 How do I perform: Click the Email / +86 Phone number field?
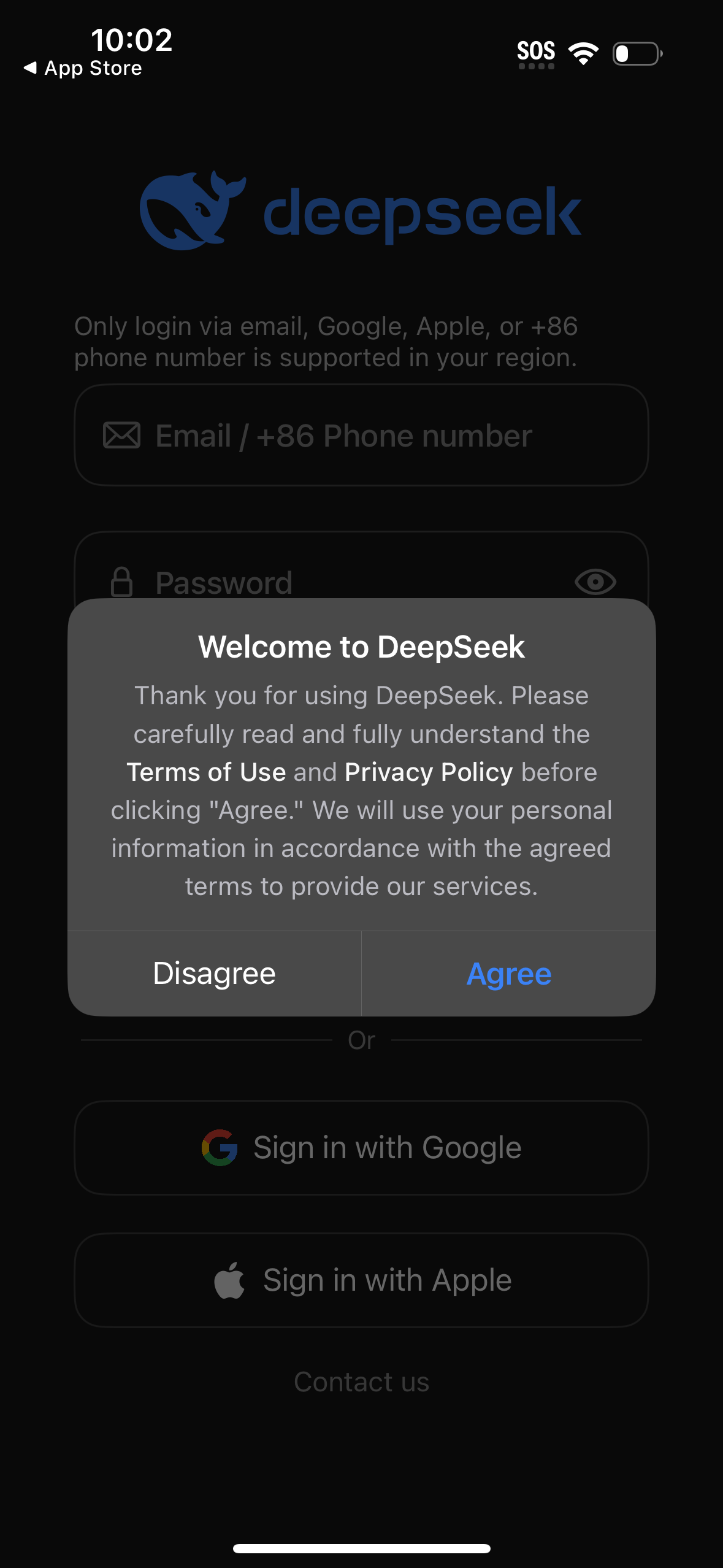point(361,435)
